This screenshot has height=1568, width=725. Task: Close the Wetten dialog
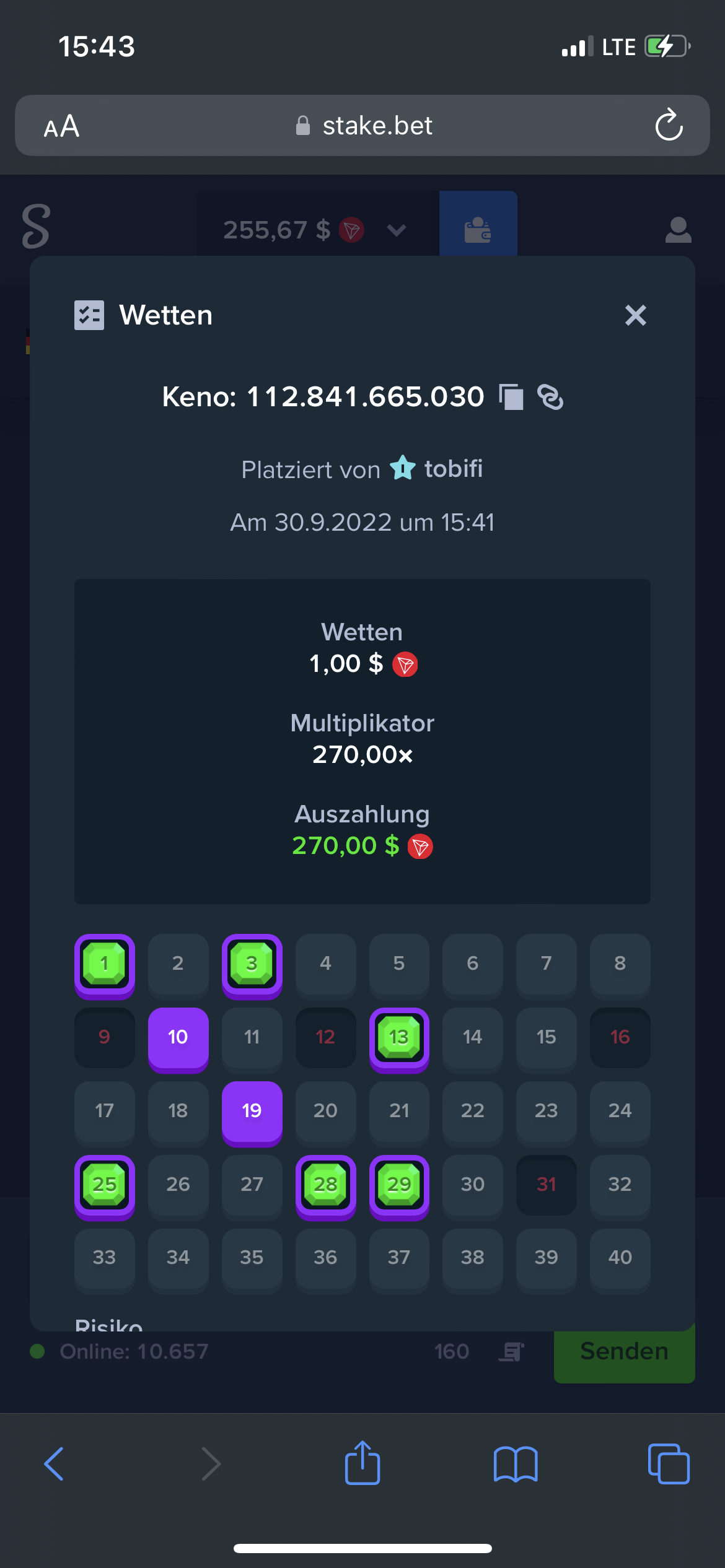click(x=635, y=315)
